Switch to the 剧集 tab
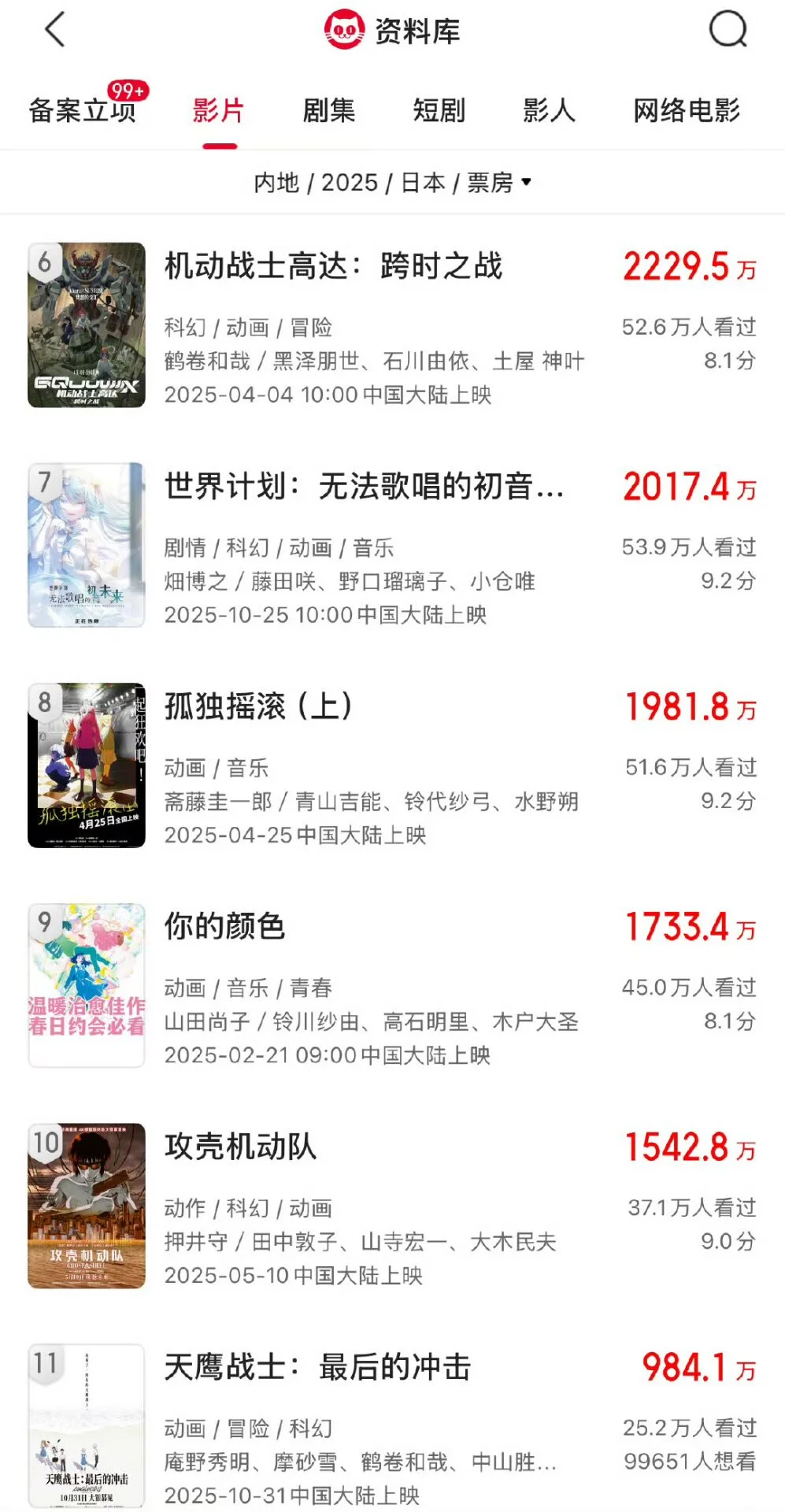785x1512 pixels. click(x=329, y=111)
